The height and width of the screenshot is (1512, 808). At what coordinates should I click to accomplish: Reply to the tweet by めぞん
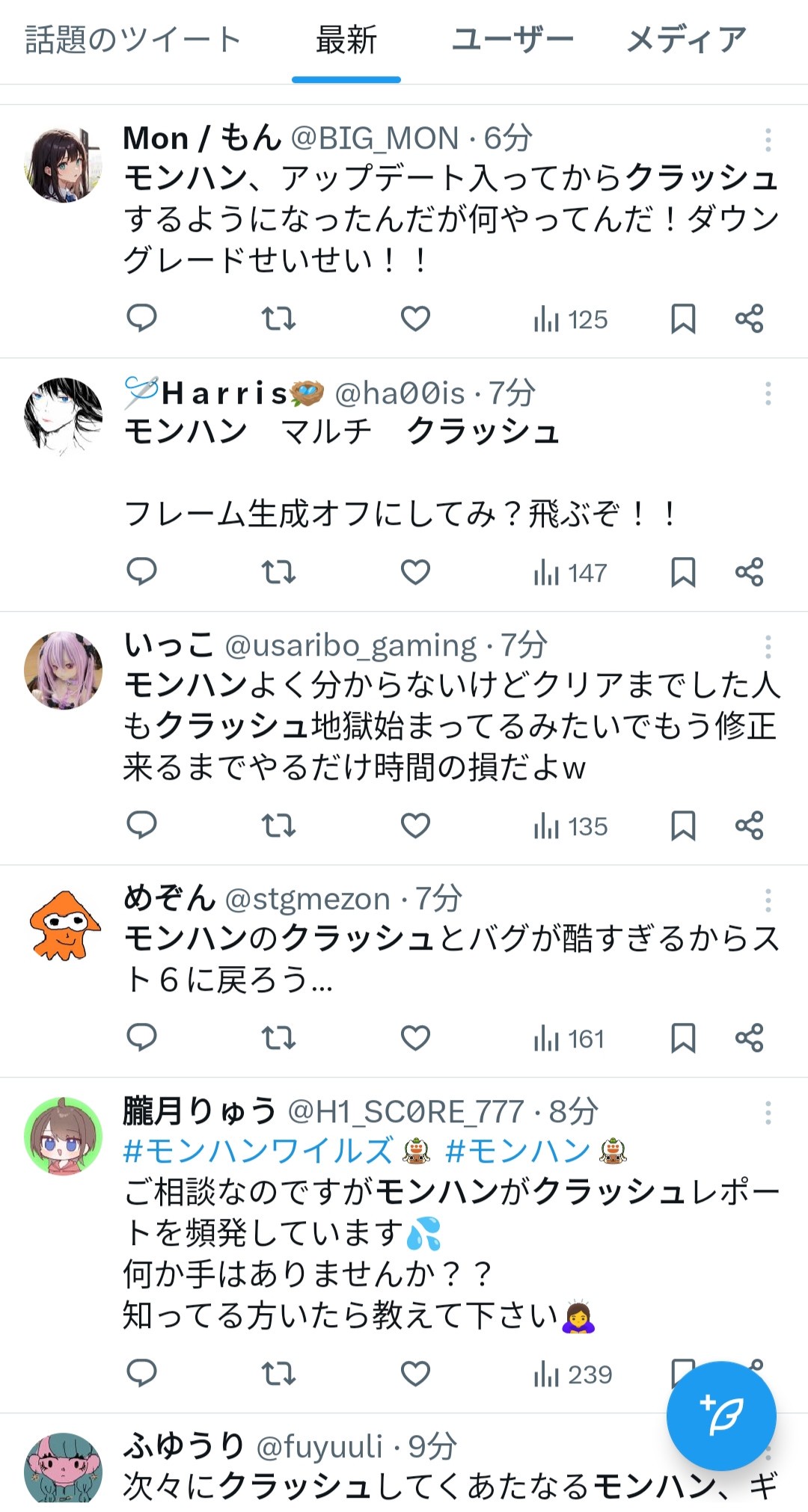[x=141, y=1038]
